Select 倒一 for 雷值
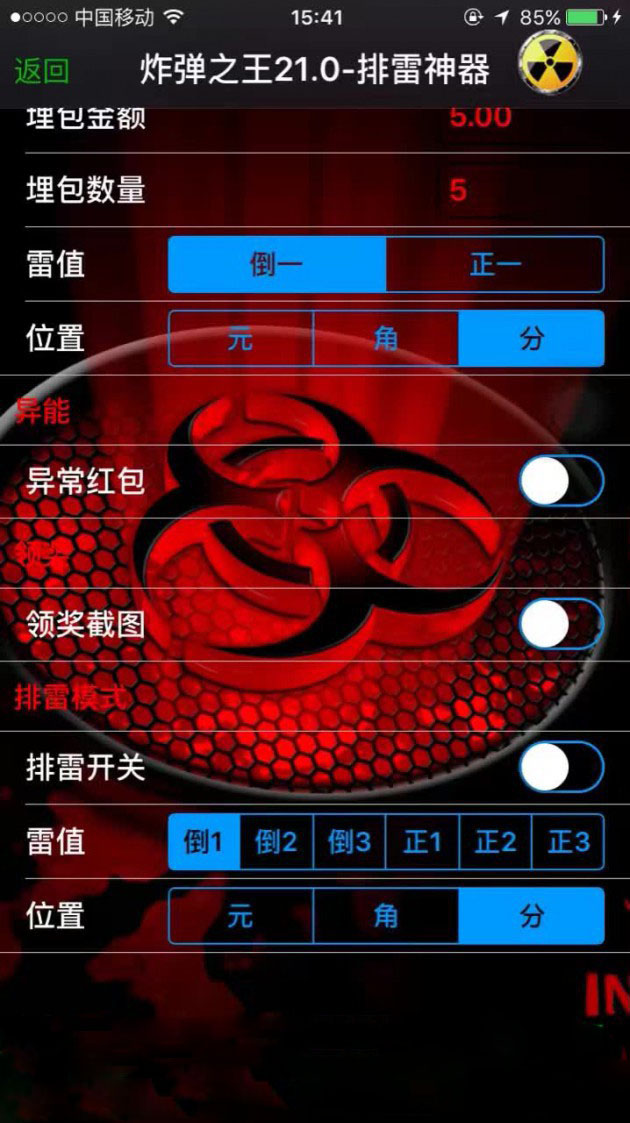Image resolution: width=630 pixels, height=1123 pixels. pyautogui.click(x=277, y=265)
